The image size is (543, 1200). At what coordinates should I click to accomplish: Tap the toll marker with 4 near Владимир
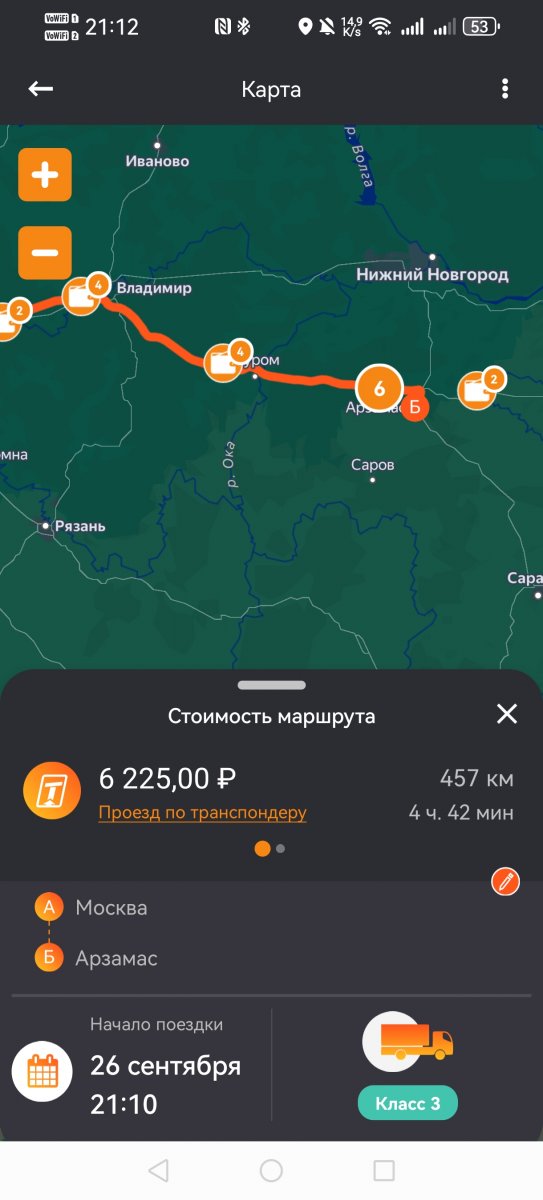(x=83, y=294)
